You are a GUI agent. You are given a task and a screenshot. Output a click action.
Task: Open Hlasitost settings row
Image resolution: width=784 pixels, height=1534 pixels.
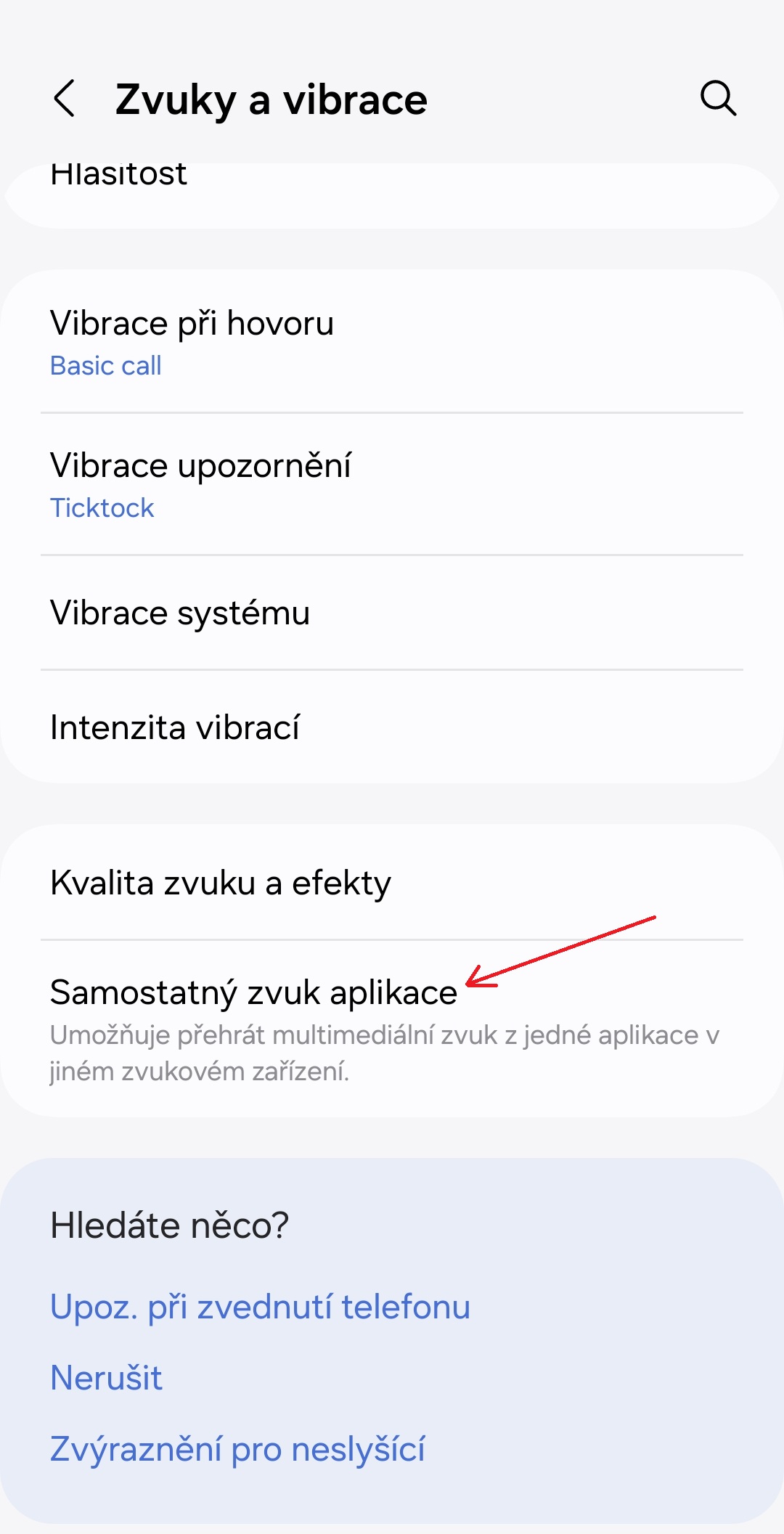(x=392, y=190)
